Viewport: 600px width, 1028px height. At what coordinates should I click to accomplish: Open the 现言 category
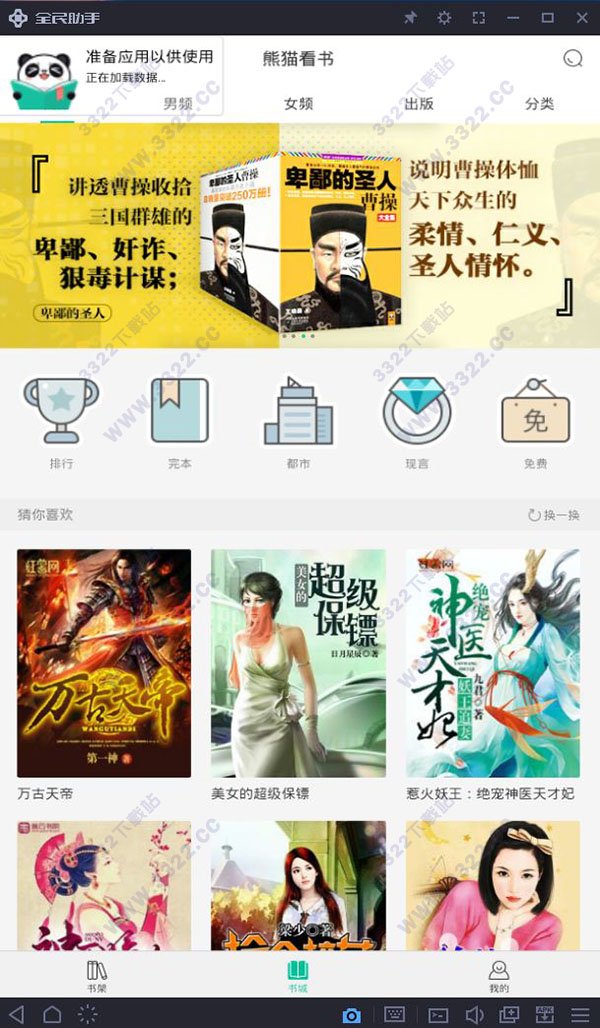pyautogui.click(x=417, y=422)
